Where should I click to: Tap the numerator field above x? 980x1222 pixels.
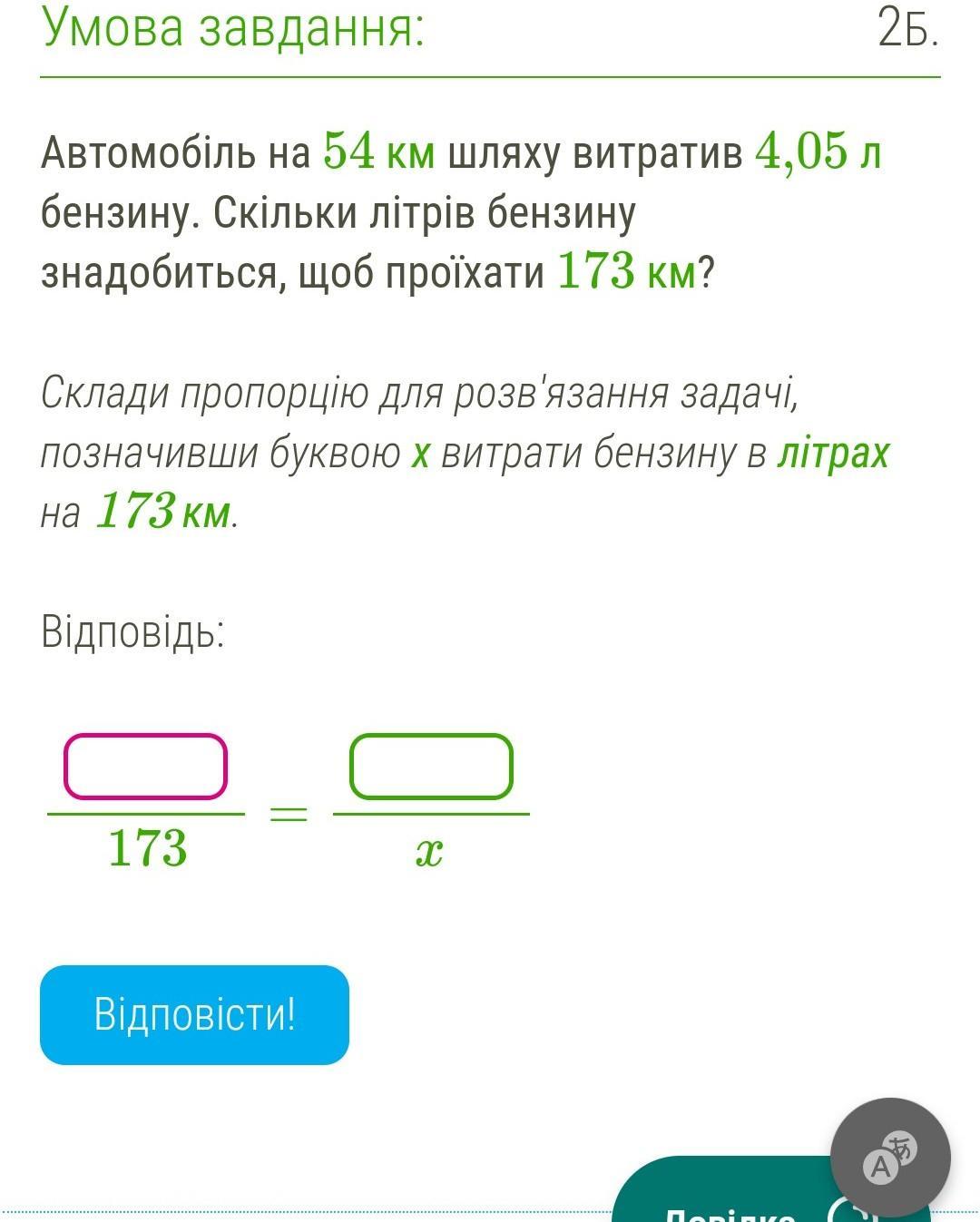pos(431,767)
